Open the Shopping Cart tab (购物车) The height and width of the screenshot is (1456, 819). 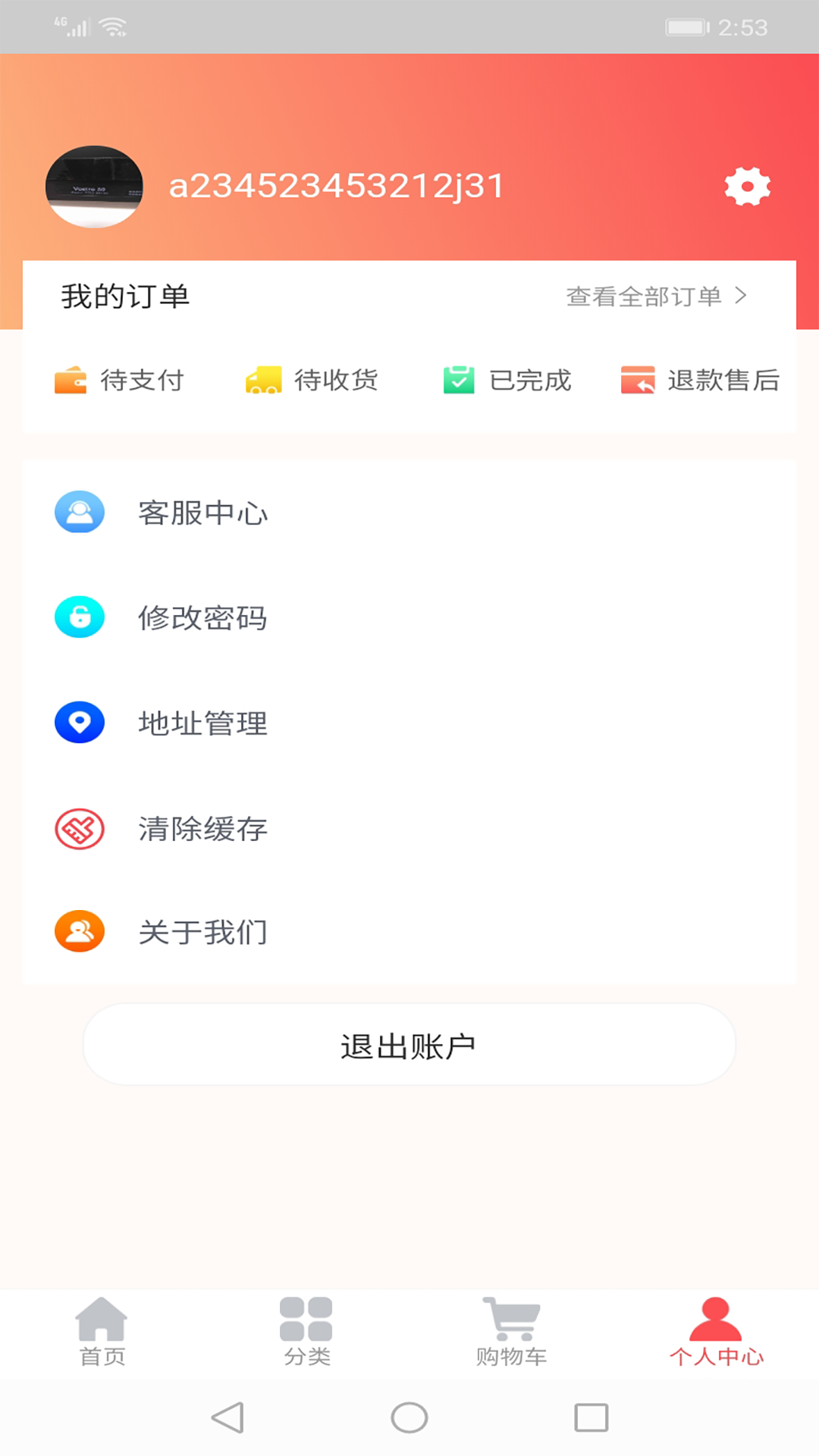click(511, 1332)
